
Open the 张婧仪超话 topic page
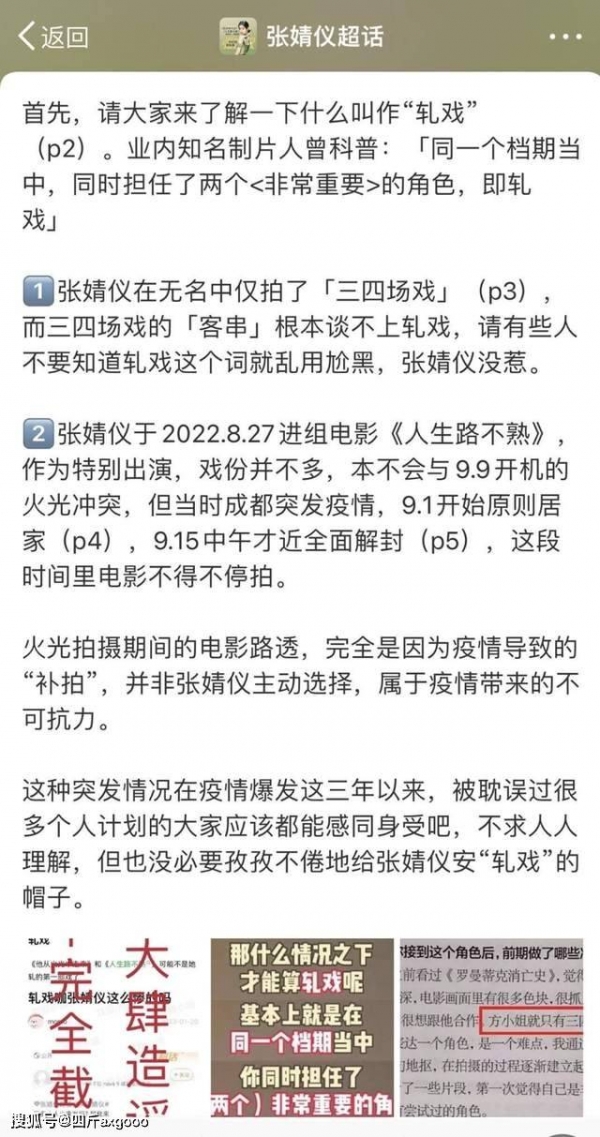304,37
